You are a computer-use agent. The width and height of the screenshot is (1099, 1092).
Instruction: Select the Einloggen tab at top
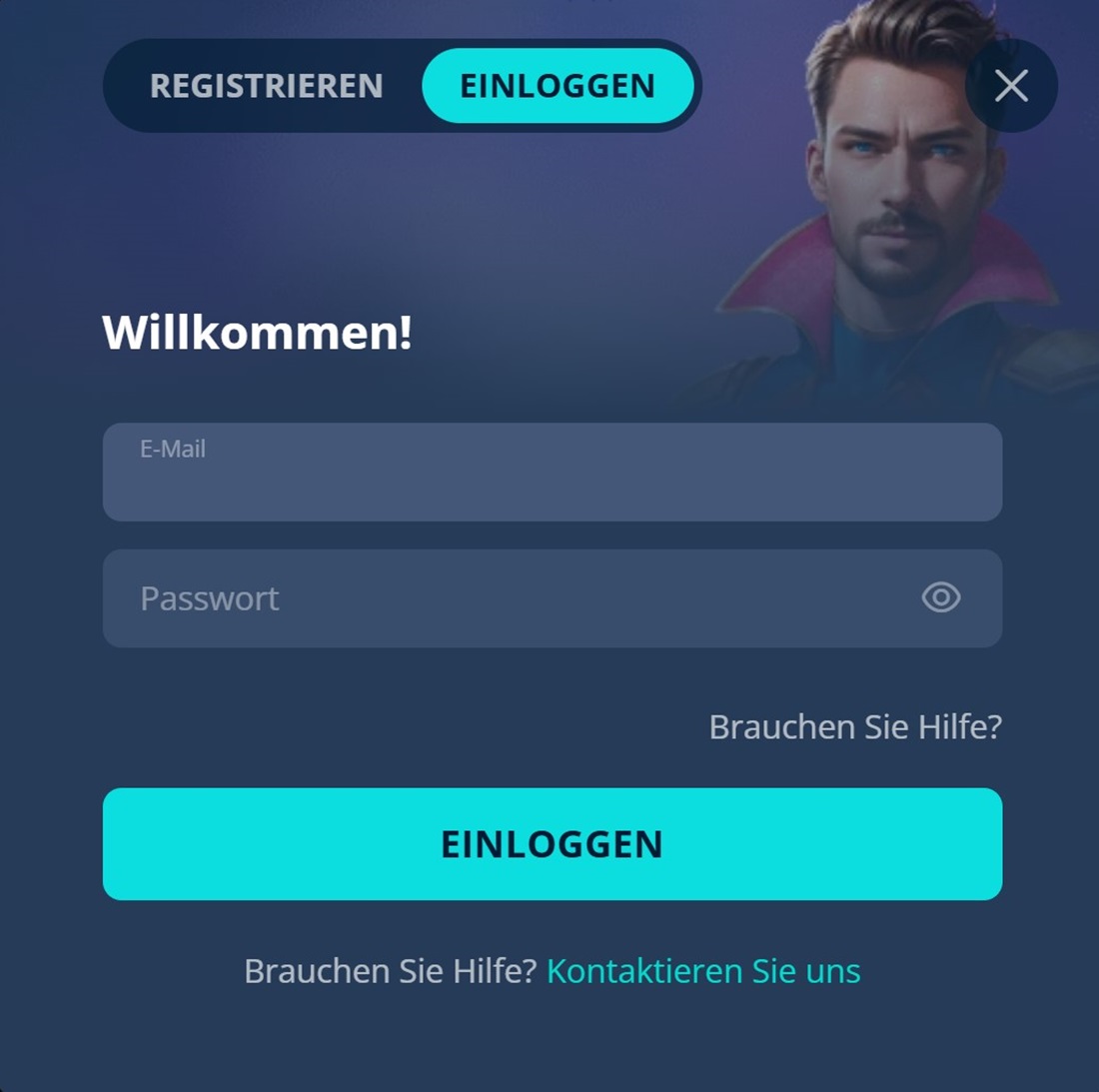(557, 86)
